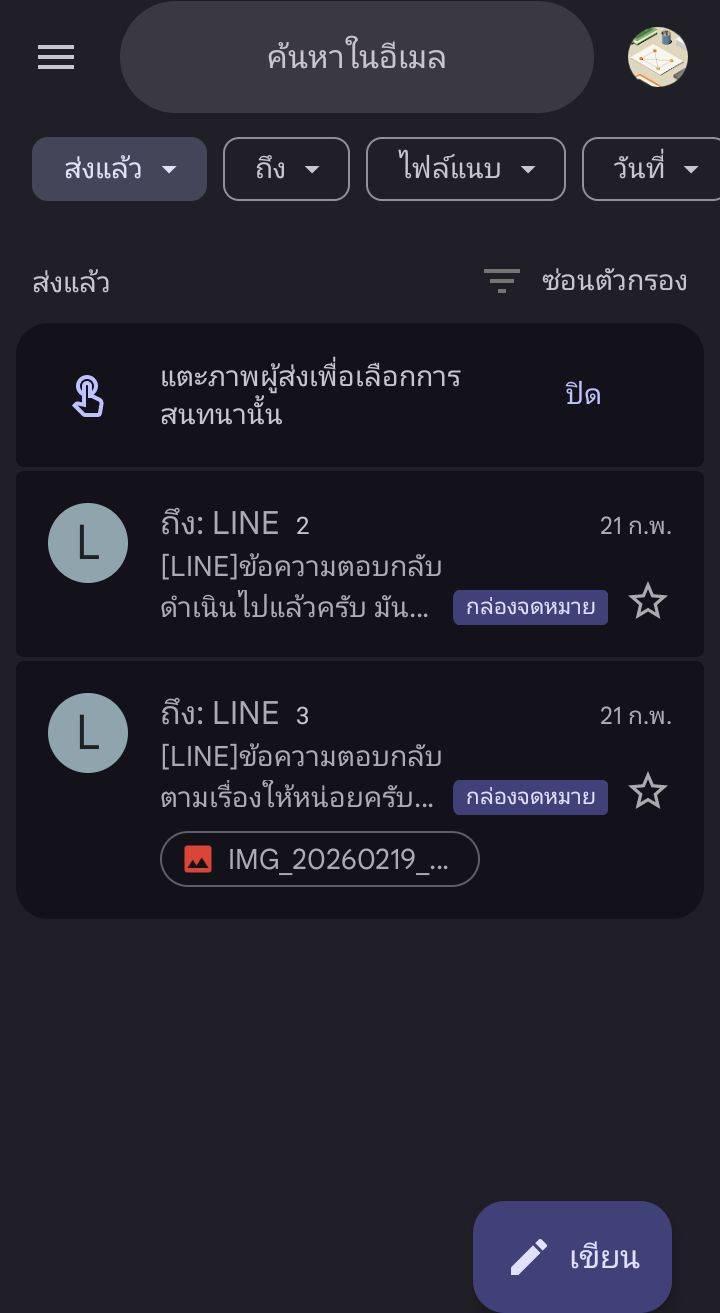Tap the ค้นหาในอีเมล search box
This screenshot has height=1313, width=720.
[x=356, y=57]
